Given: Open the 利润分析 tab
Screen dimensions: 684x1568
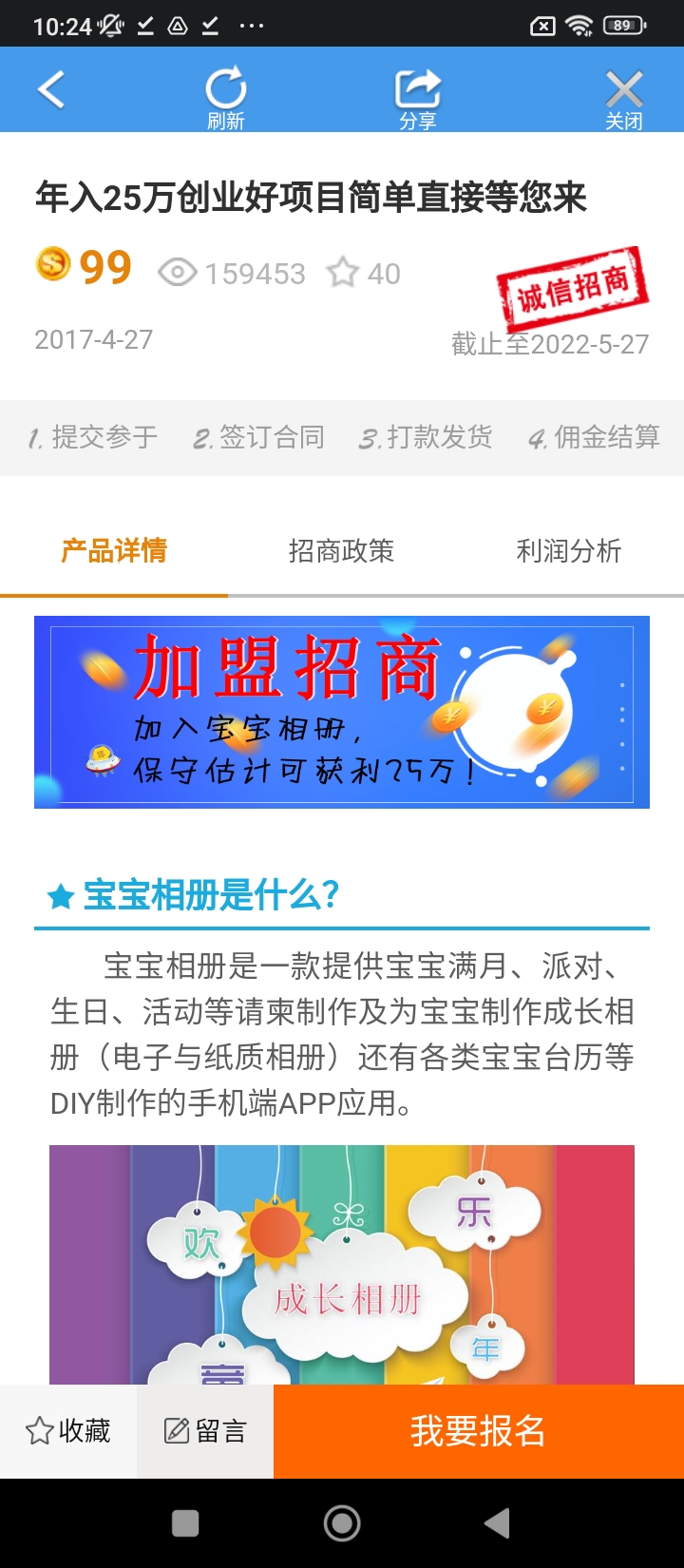Looking at the screenshot, I should click(x=568, y=551).
